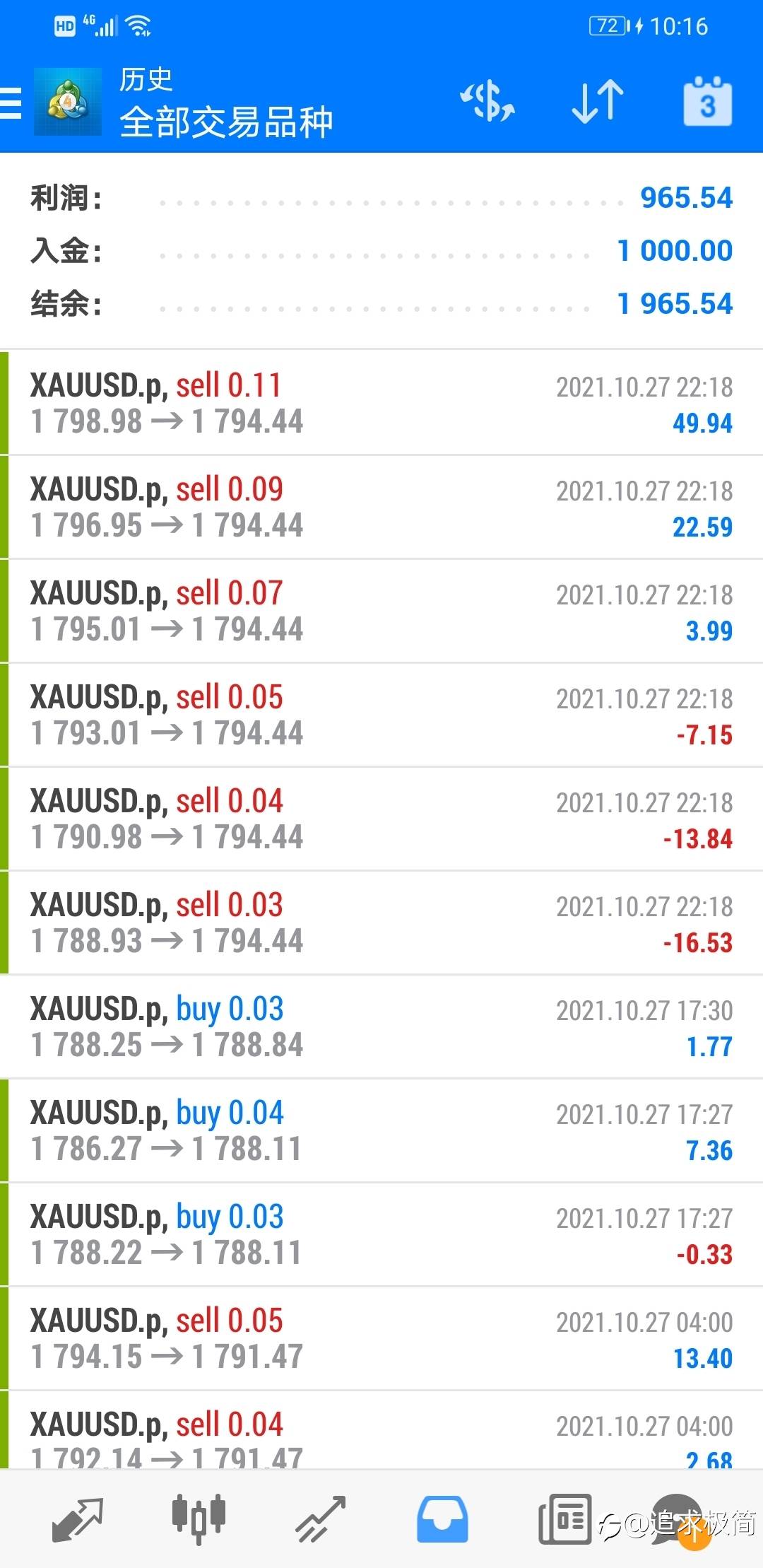Open the calendar date range picker
763x1568 pixels.
pos(707,101)
